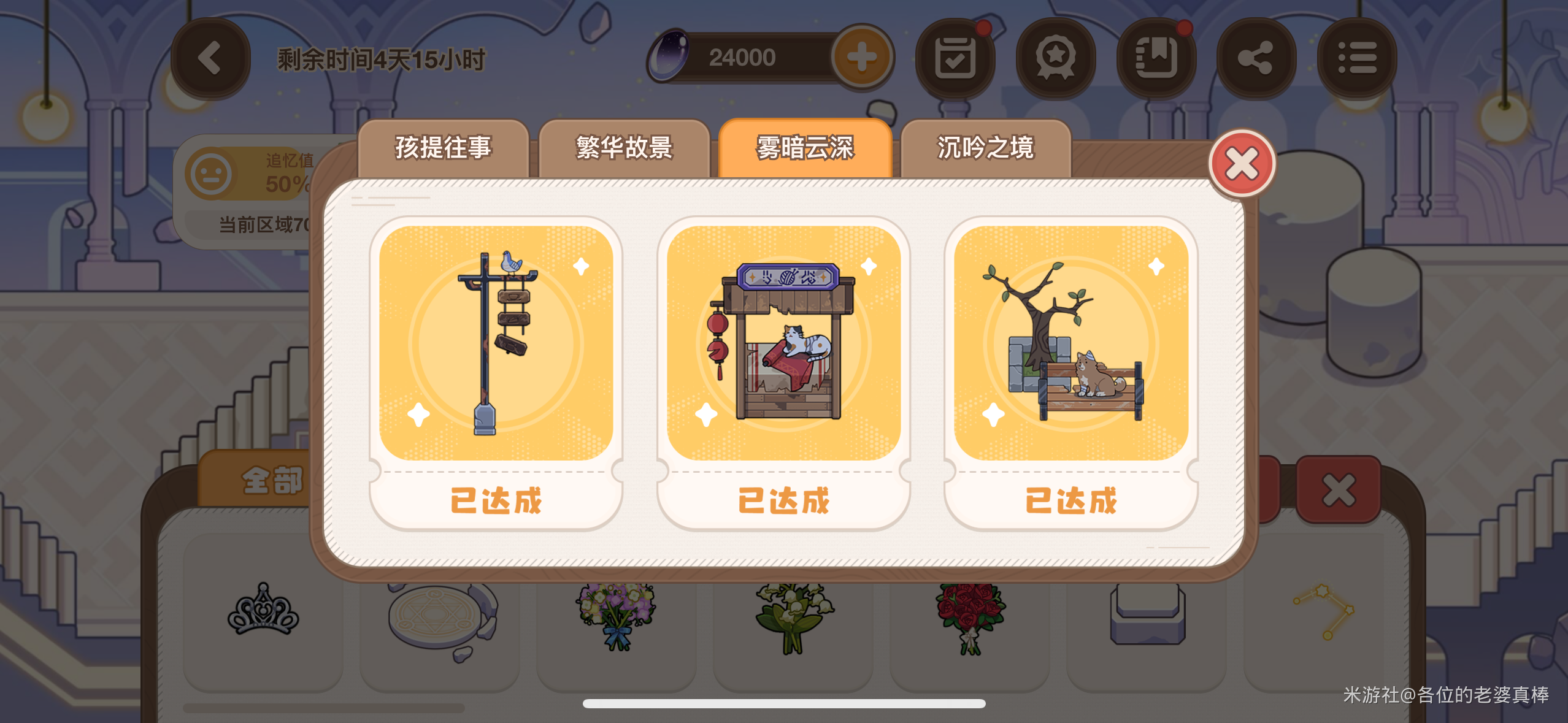This screenshot has height=723, width=1568.
Task: Pick the black tiara item
Action: 263,611
